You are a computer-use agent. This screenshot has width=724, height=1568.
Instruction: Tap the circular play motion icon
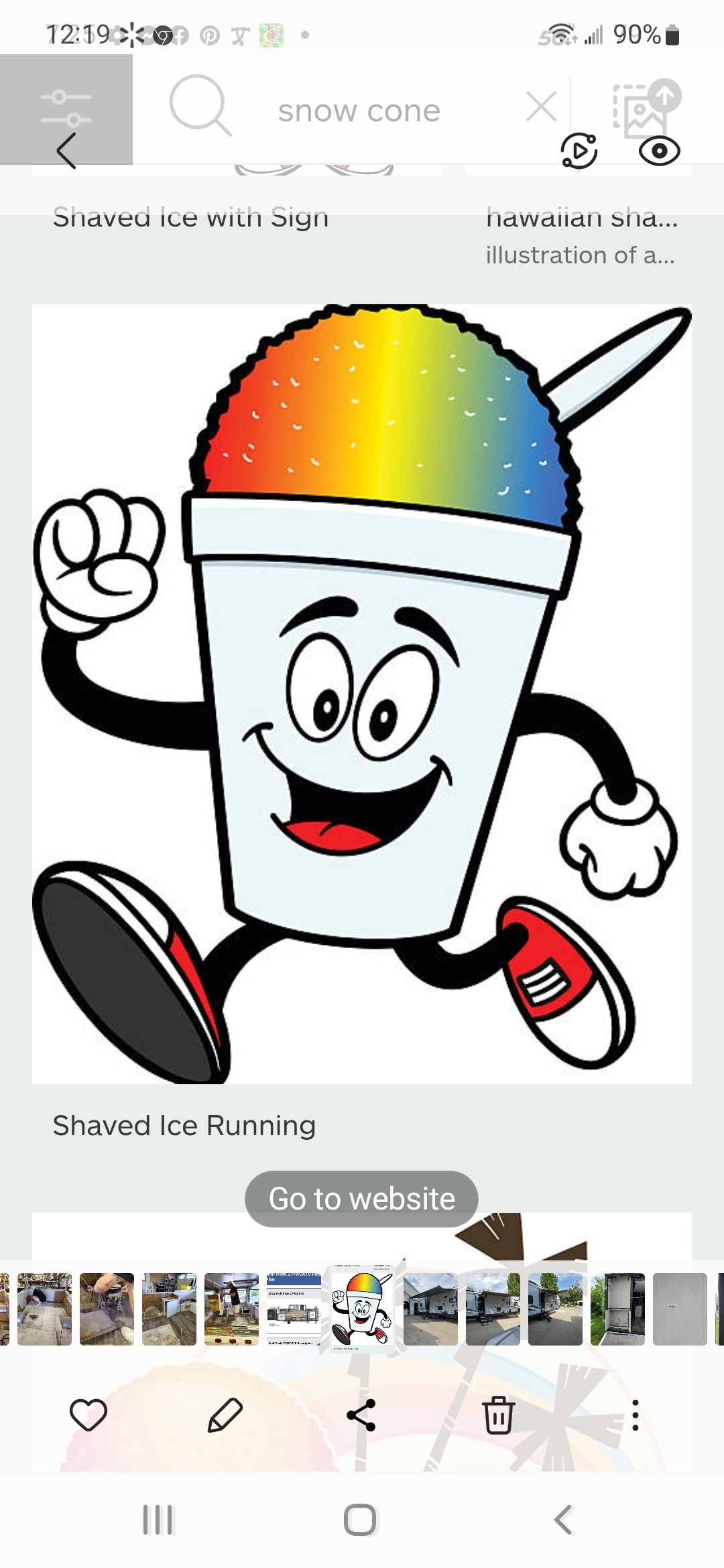[579, 151]
